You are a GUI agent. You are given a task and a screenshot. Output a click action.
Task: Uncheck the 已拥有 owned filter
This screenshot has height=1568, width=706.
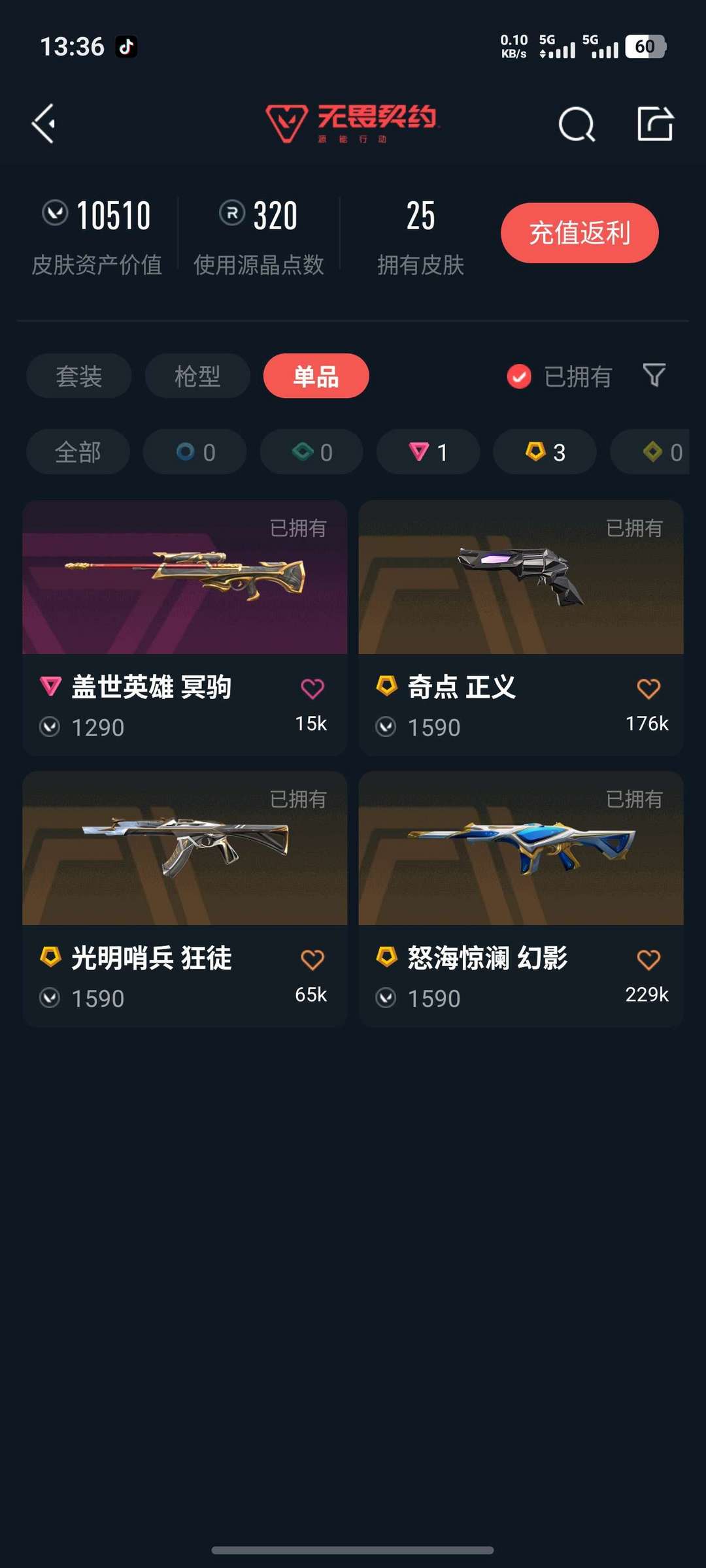click(x=560, y=376)
